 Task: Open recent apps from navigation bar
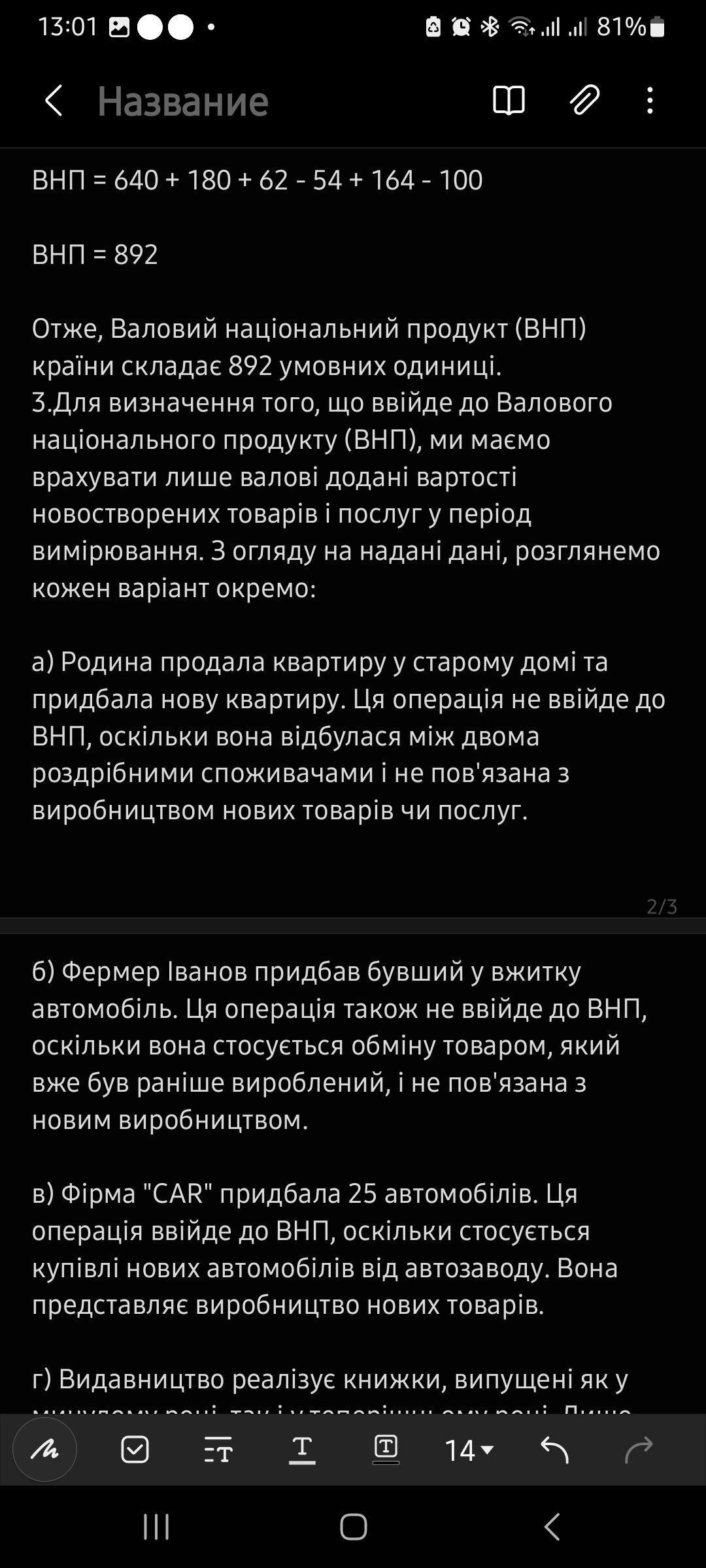(x=156, y=1527)
